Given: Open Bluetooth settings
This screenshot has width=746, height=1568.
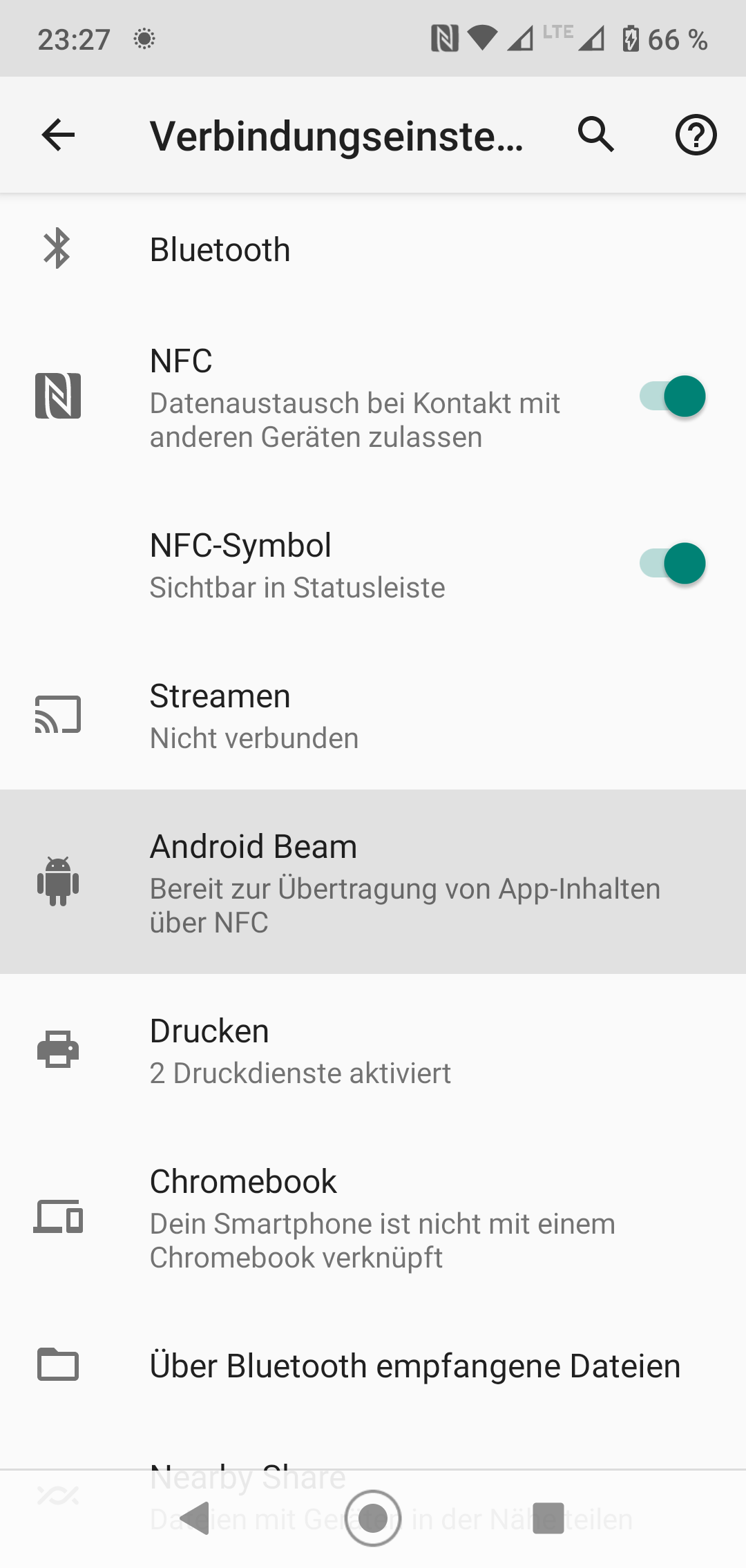Looking at the screenshot, I should coord(373,249).
